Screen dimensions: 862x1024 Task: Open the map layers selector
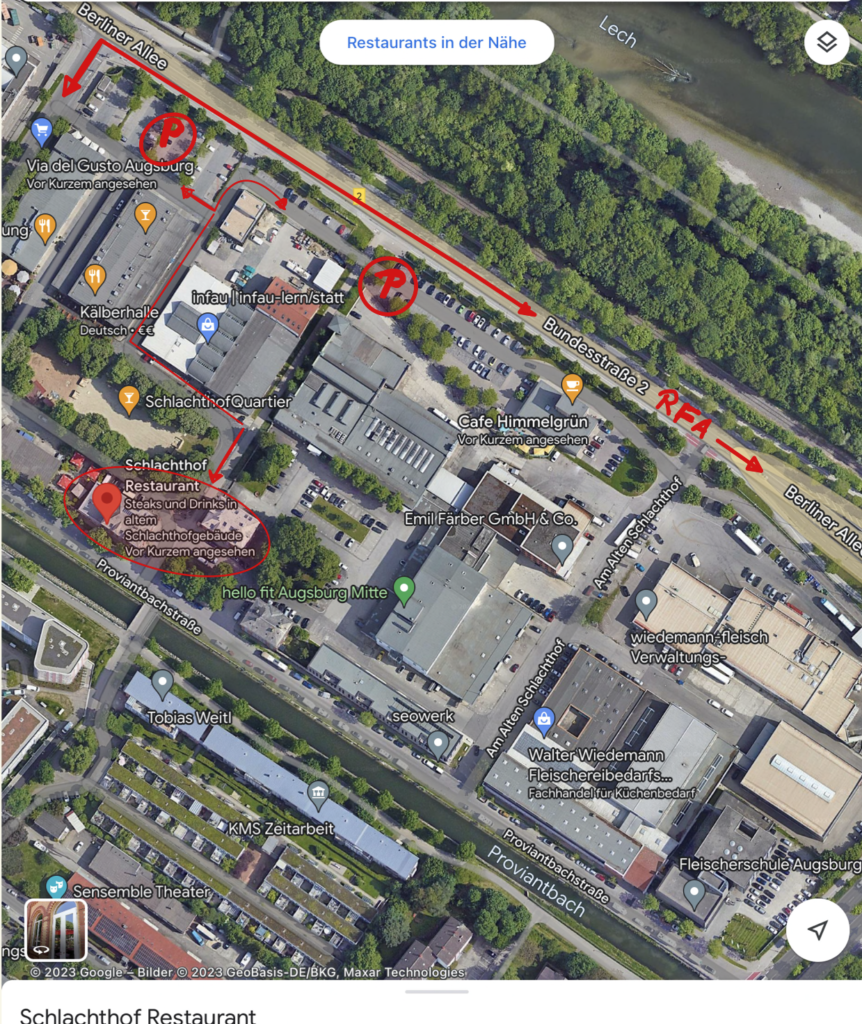826,43
